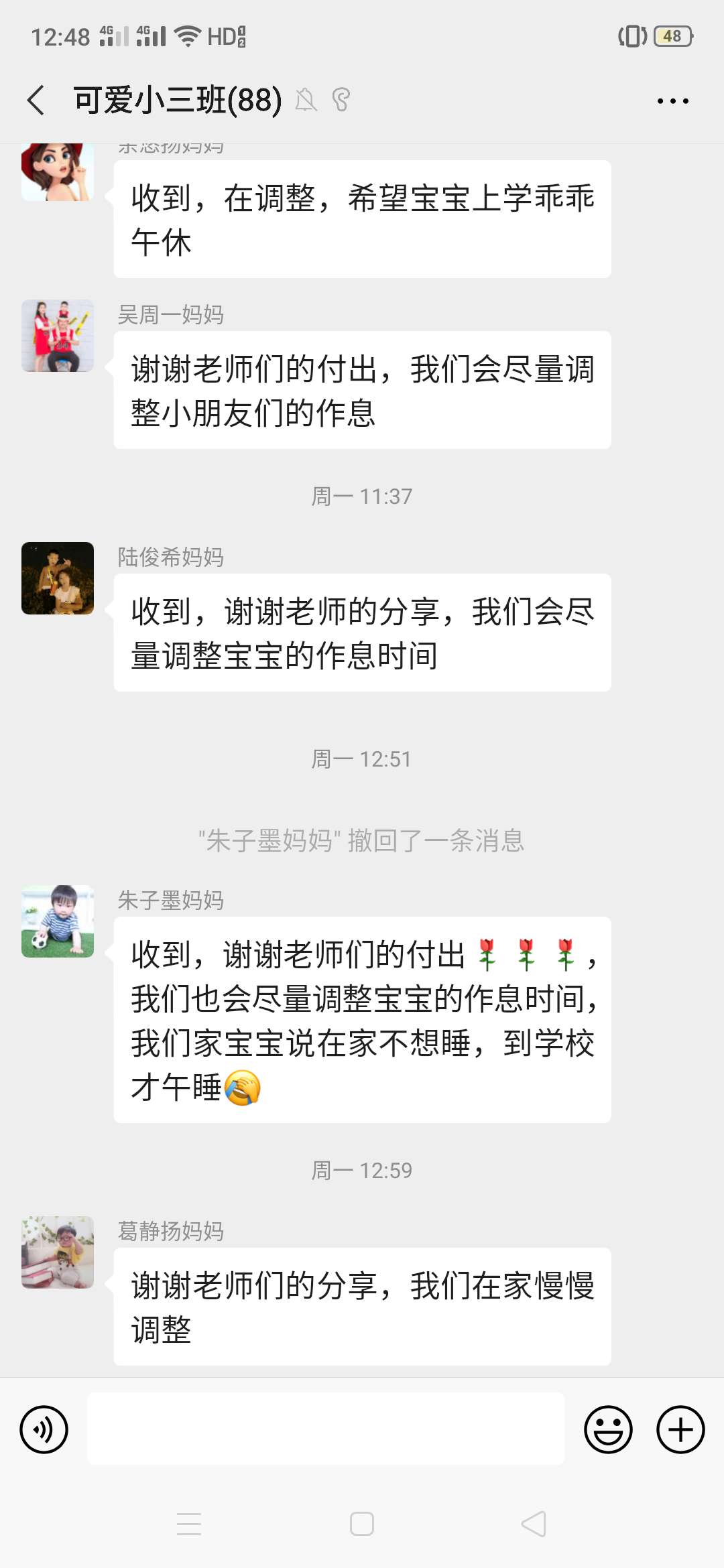Tap the system home button
Image resolution: width=724 pixels, height=1568 pixels.
(x=362, y=1524)
